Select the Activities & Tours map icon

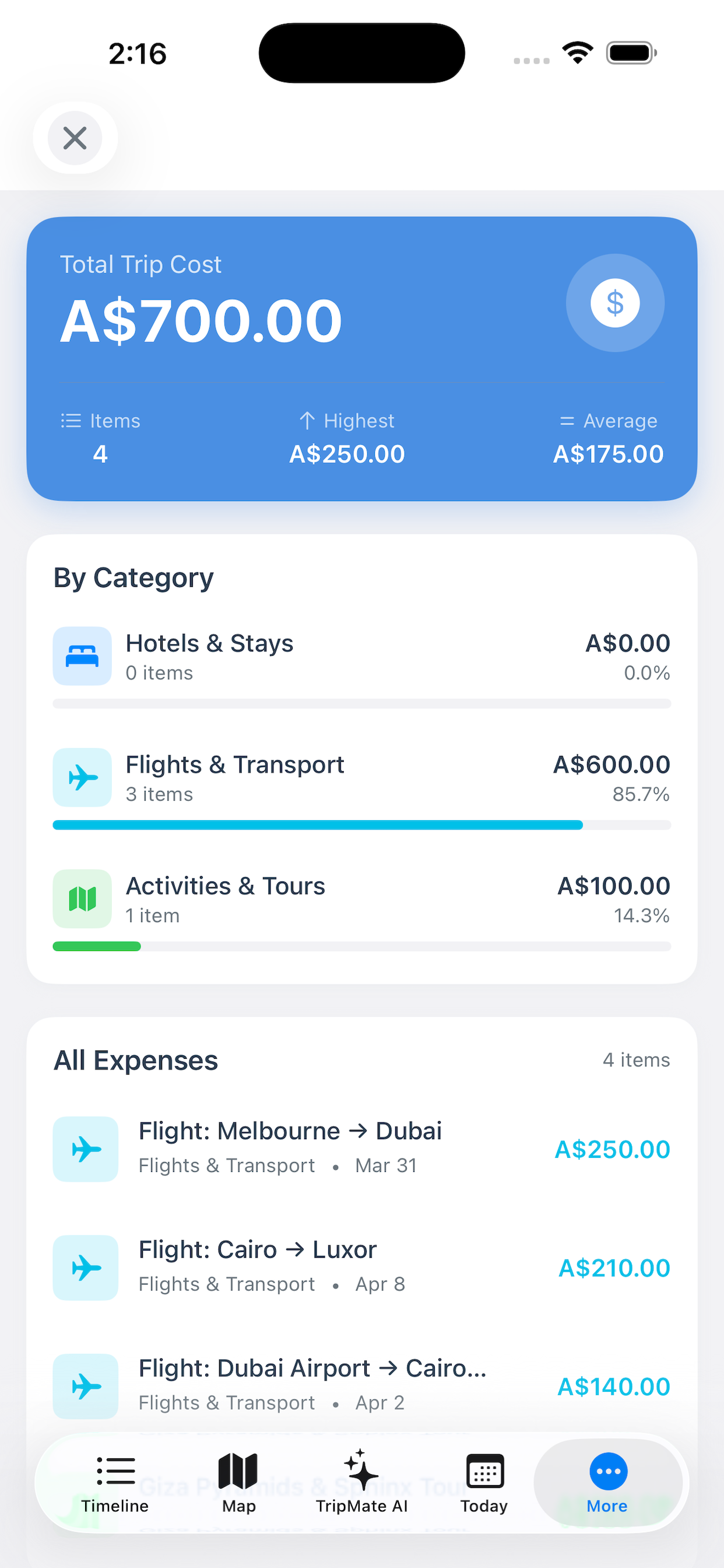tap(82, 899)
